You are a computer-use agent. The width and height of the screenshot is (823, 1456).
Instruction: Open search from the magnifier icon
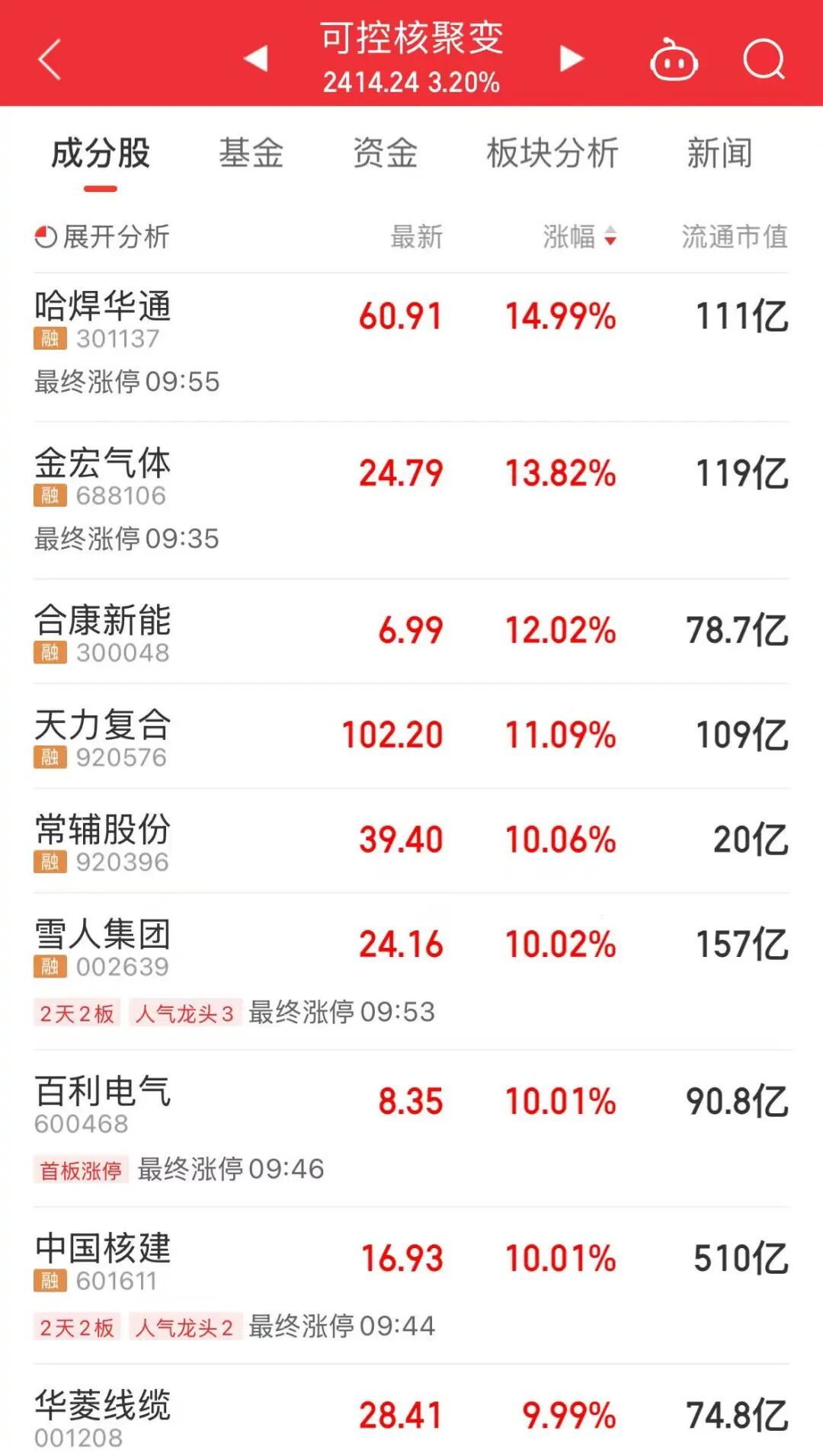764,59
